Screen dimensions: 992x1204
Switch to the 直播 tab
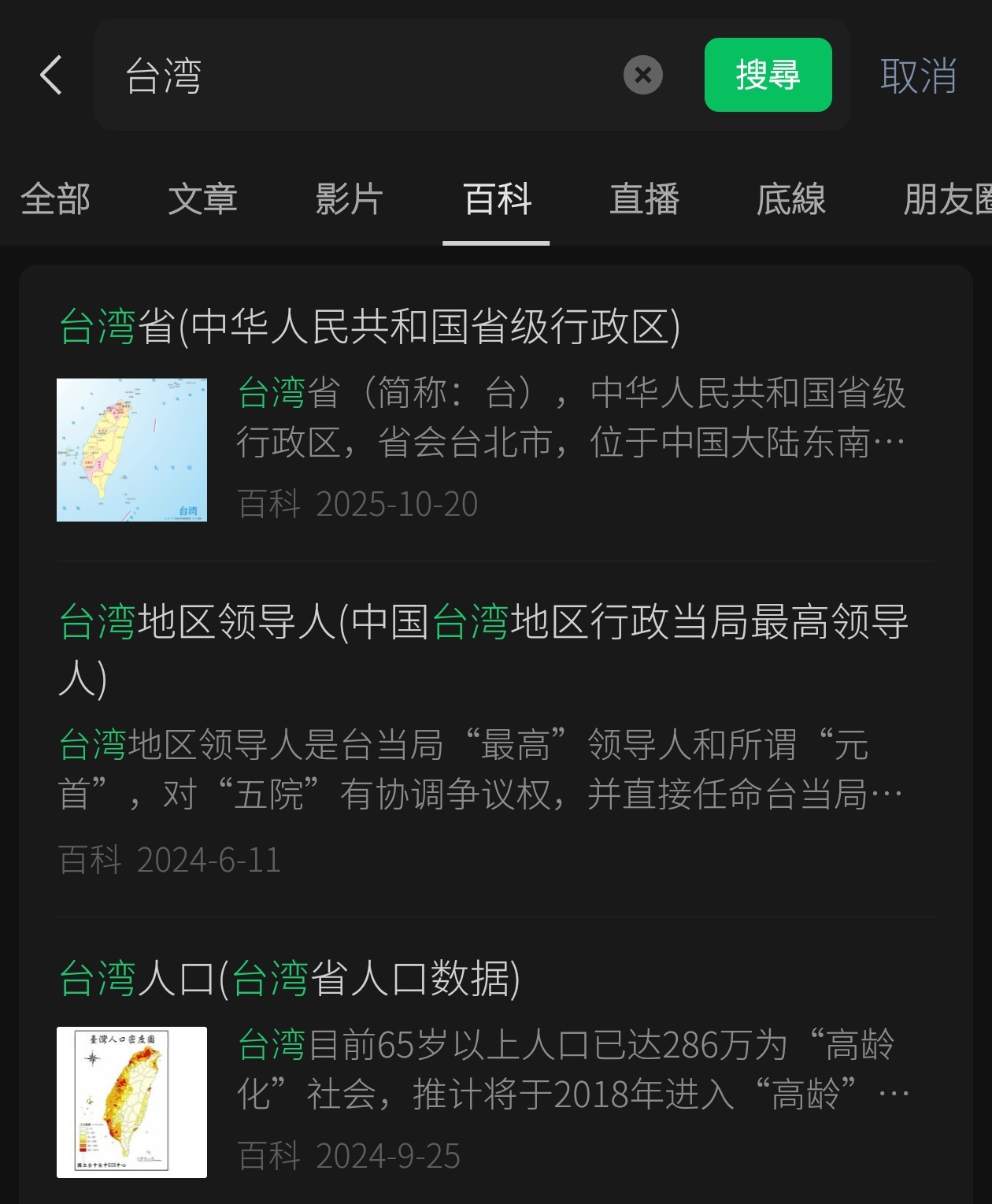(x=644, y=199)
